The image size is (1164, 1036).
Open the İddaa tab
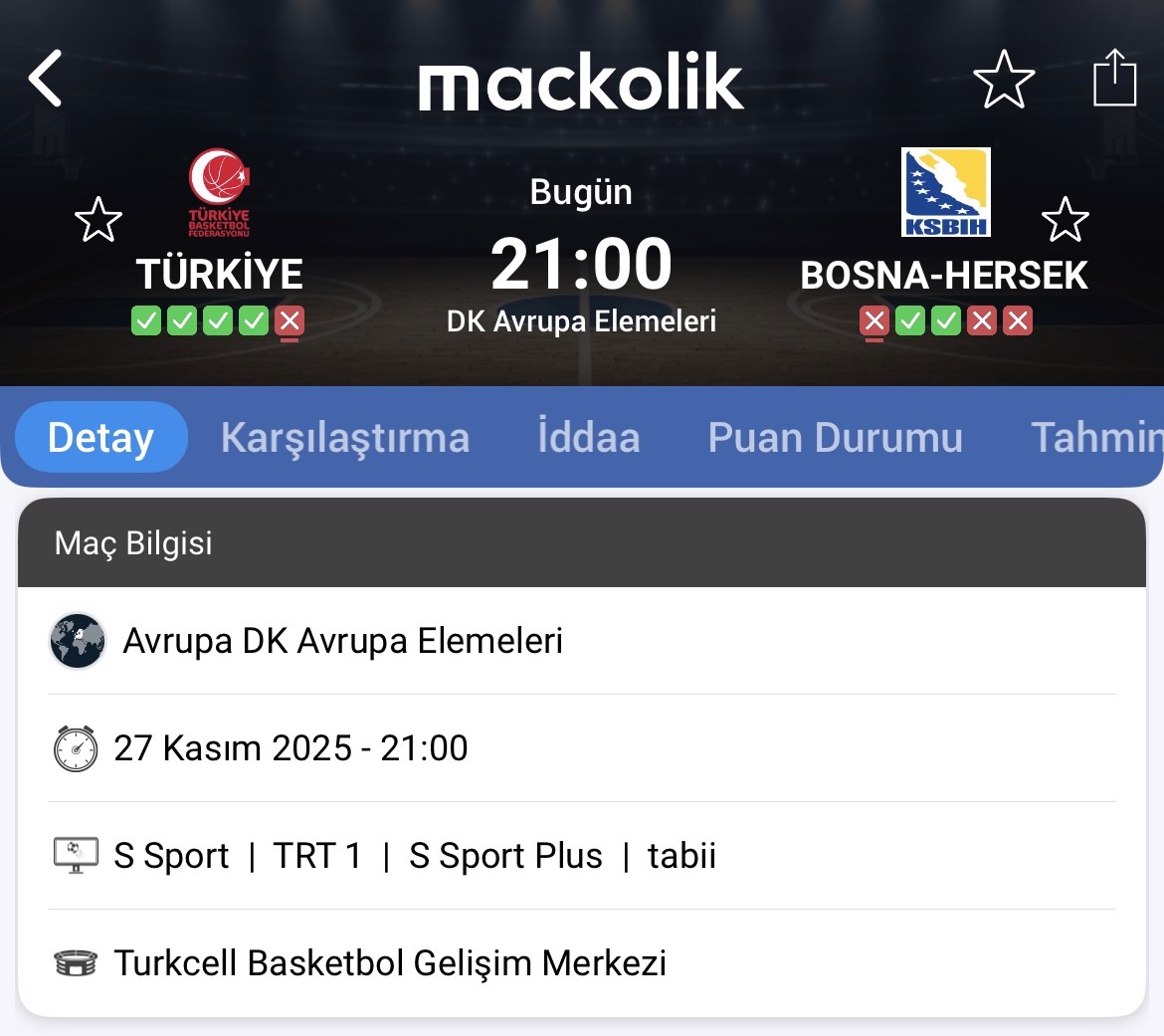point(588,438)
